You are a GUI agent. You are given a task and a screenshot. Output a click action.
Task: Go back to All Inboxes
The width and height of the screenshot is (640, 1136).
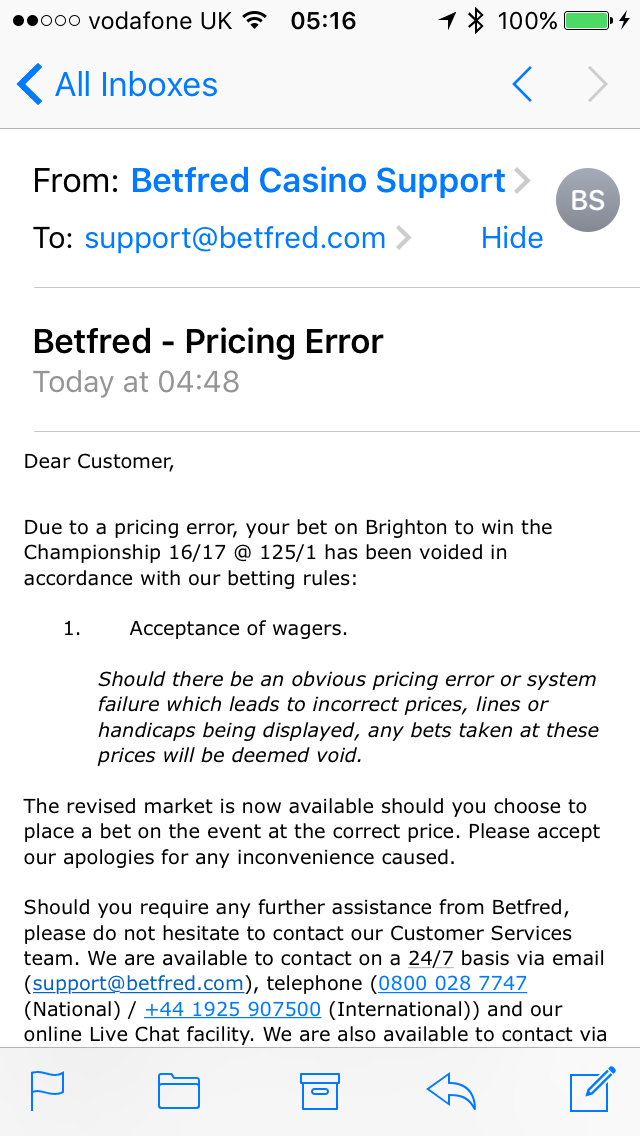pos(117,85)
